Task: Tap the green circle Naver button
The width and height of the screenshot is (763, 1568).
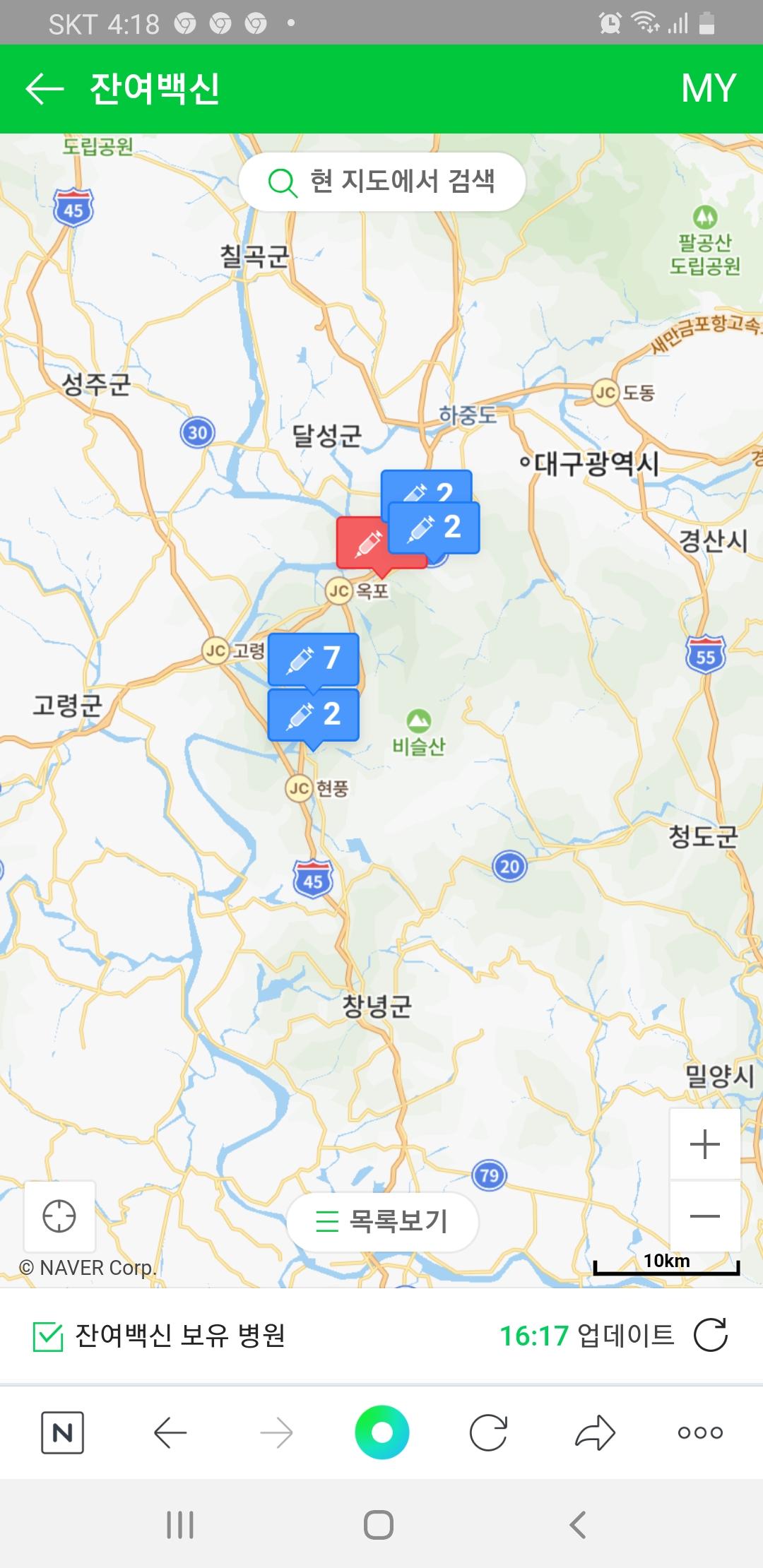Action: [x=381, y=1432]
